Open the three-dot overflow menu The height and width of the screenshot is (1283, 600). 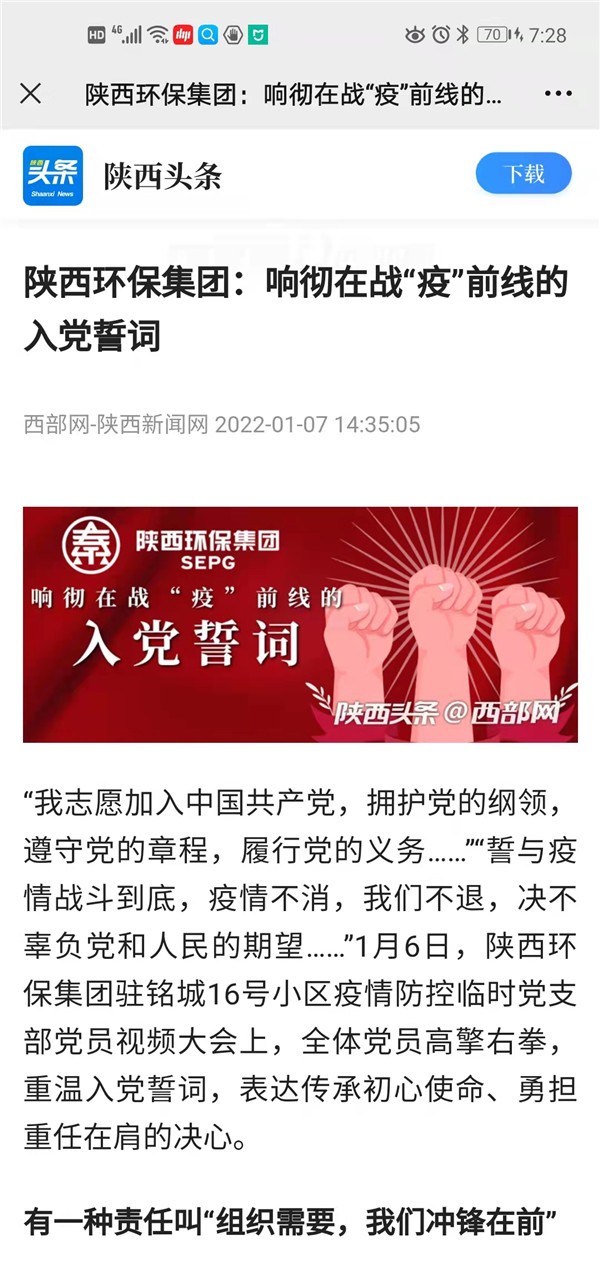[557, 94]
